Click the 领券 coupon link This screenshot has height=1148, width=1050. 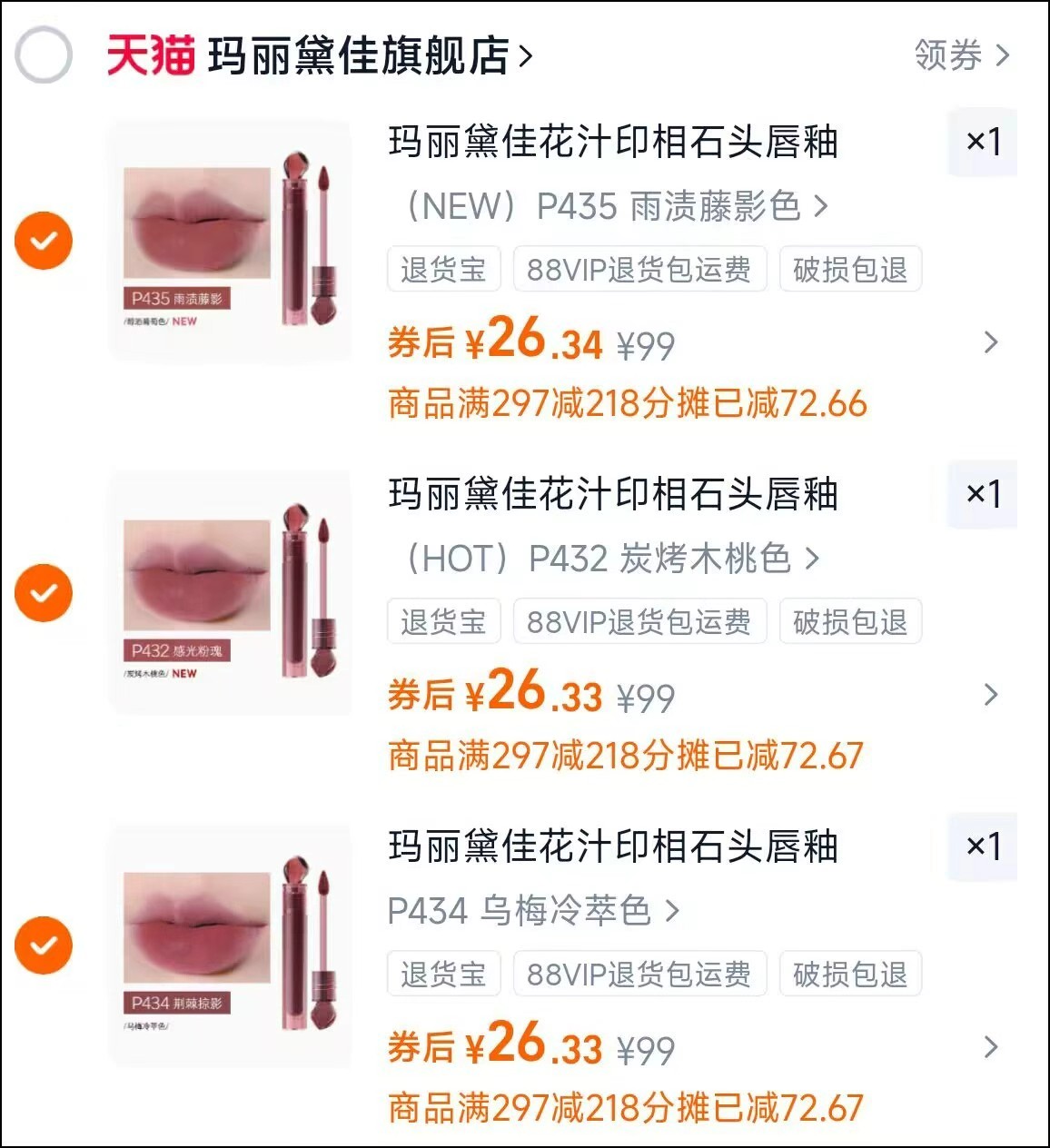pos(951,54)
